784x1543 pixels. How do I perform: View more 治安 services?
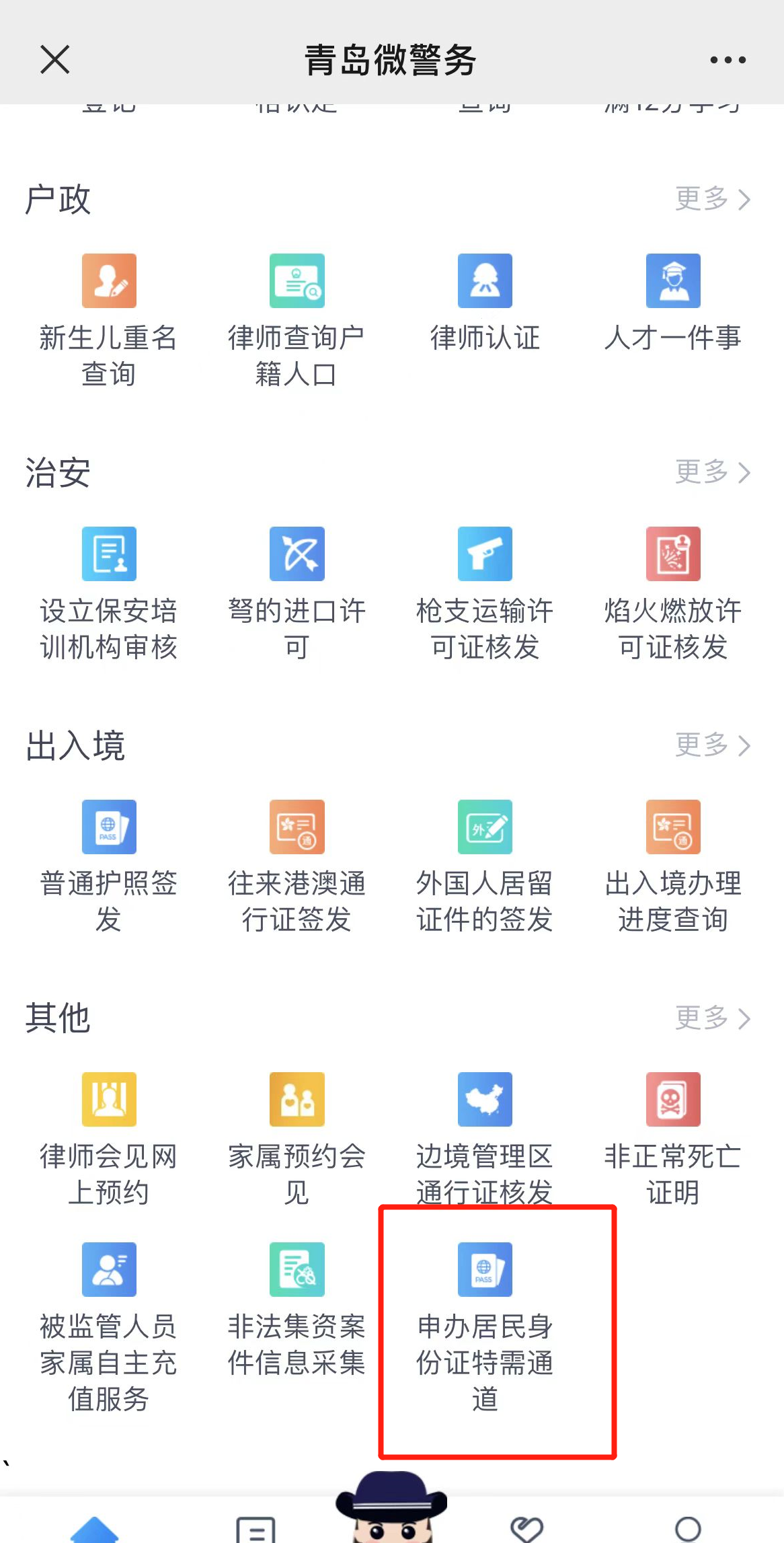click(x=712, y=472)
